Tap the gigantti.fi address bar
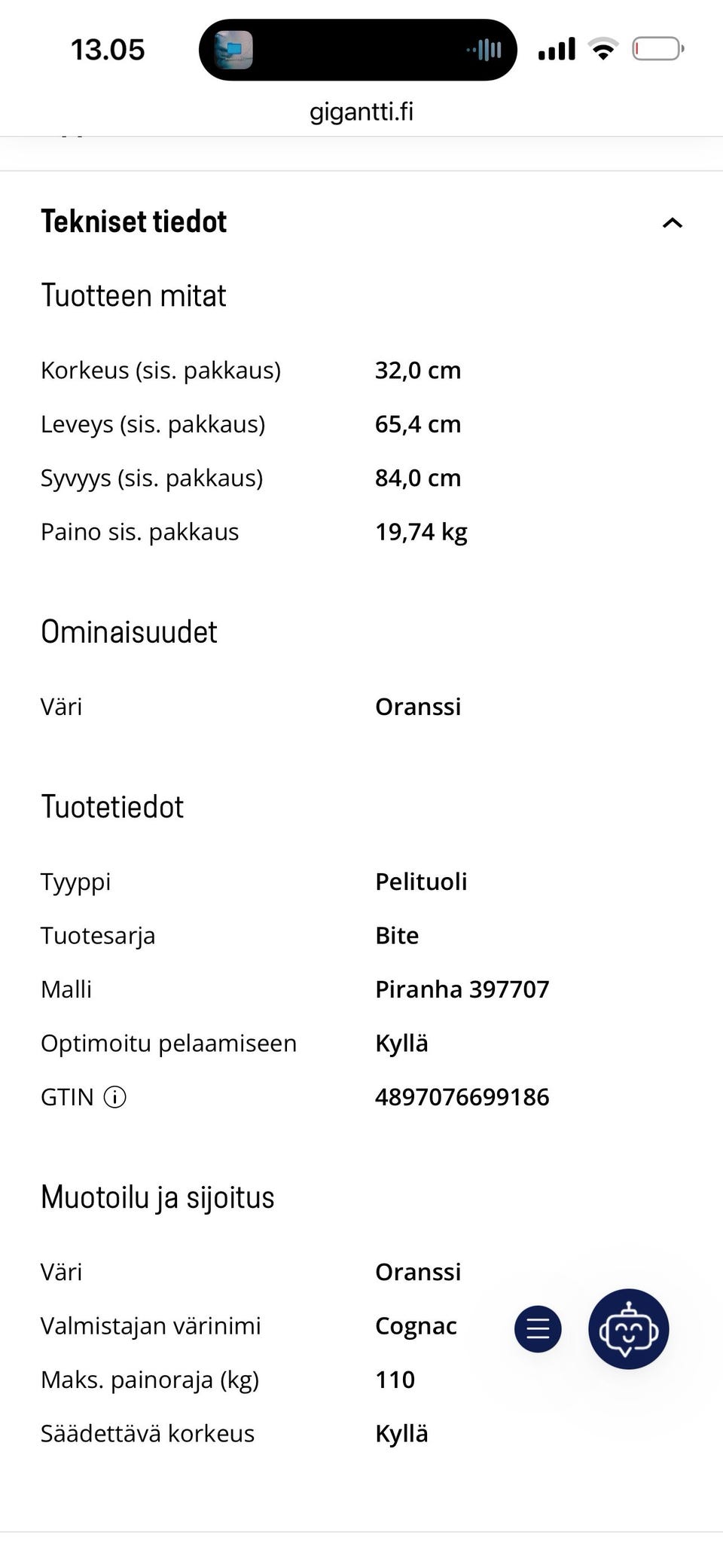Screen dimensions: 723x1568 (x=361, y=112)
